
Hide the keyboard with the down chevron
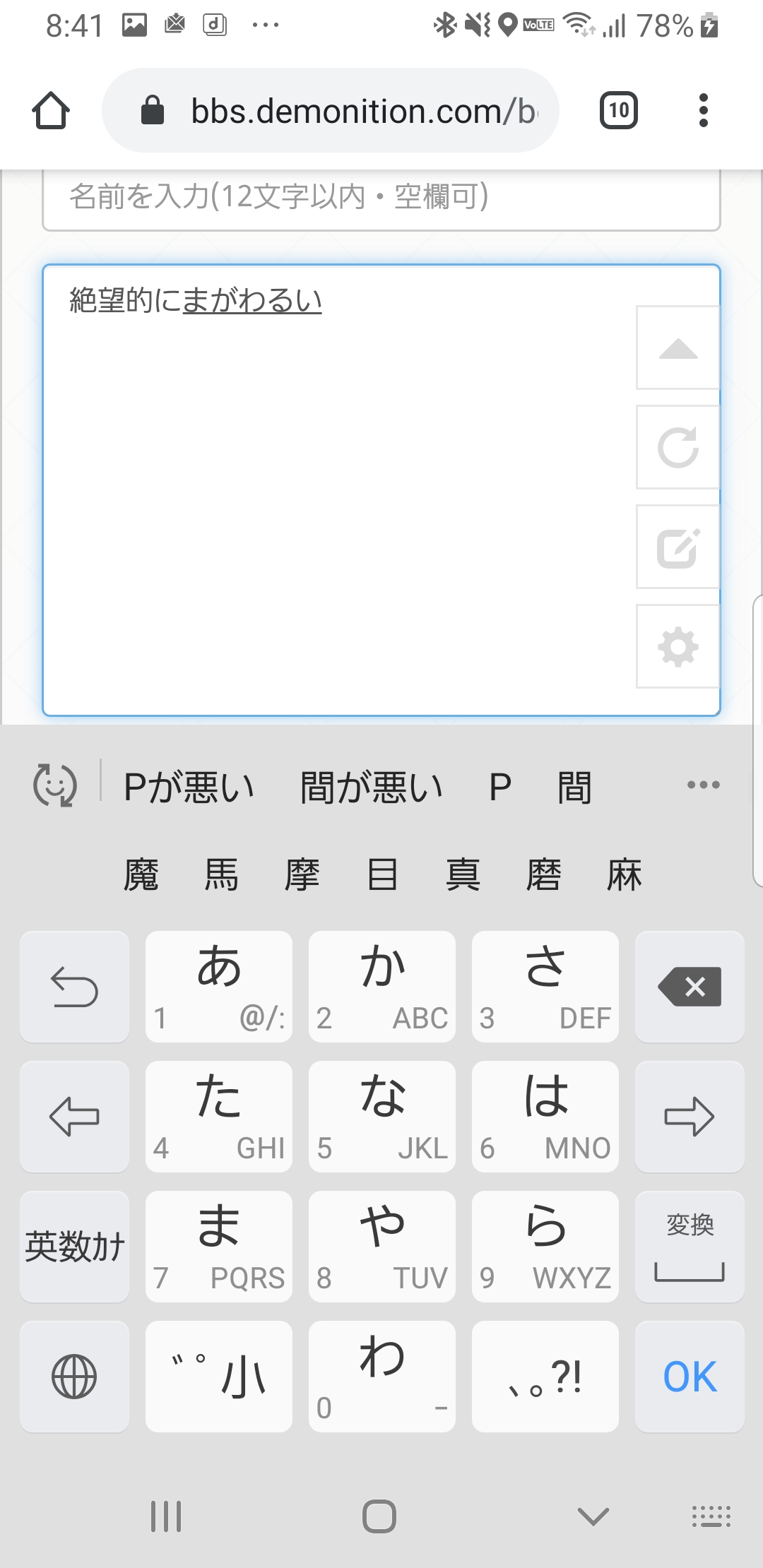point(593,1516)
